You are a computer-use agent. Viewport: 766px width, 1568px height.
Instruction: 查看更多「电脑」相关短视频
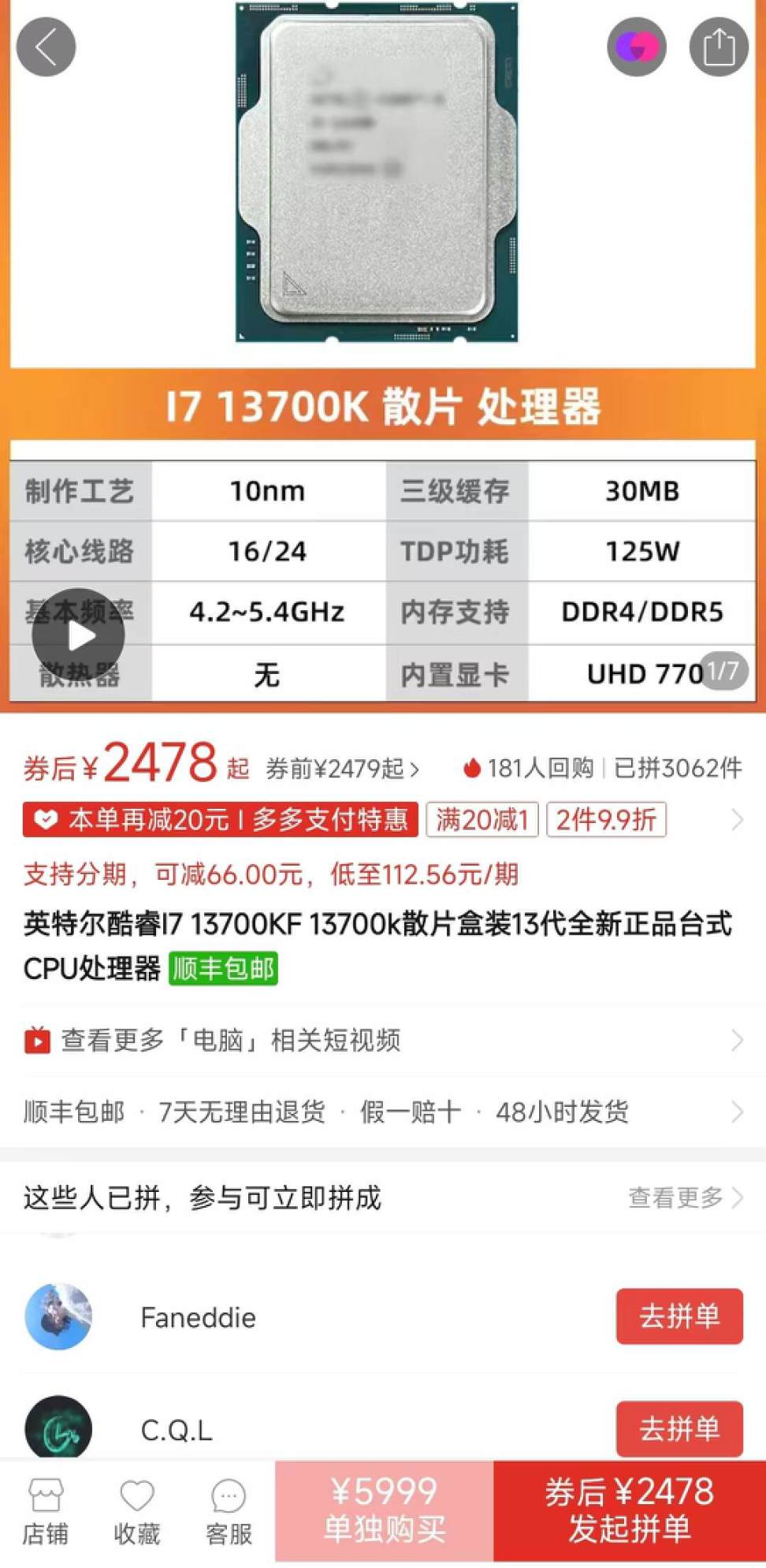point(382,1041)
